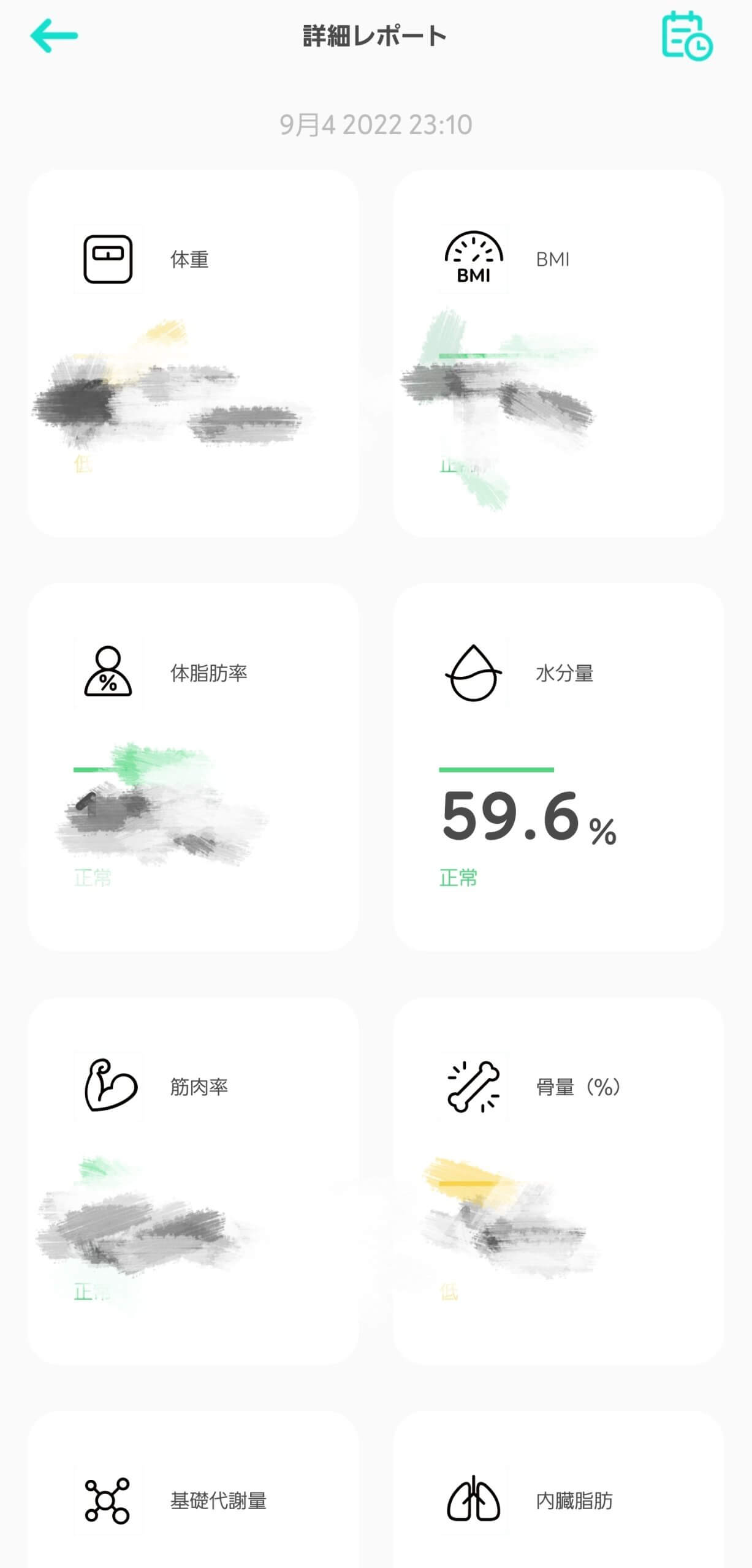The image size is (752, 1568).
Task: Open the 体重 card
Action: coord(192,353)
